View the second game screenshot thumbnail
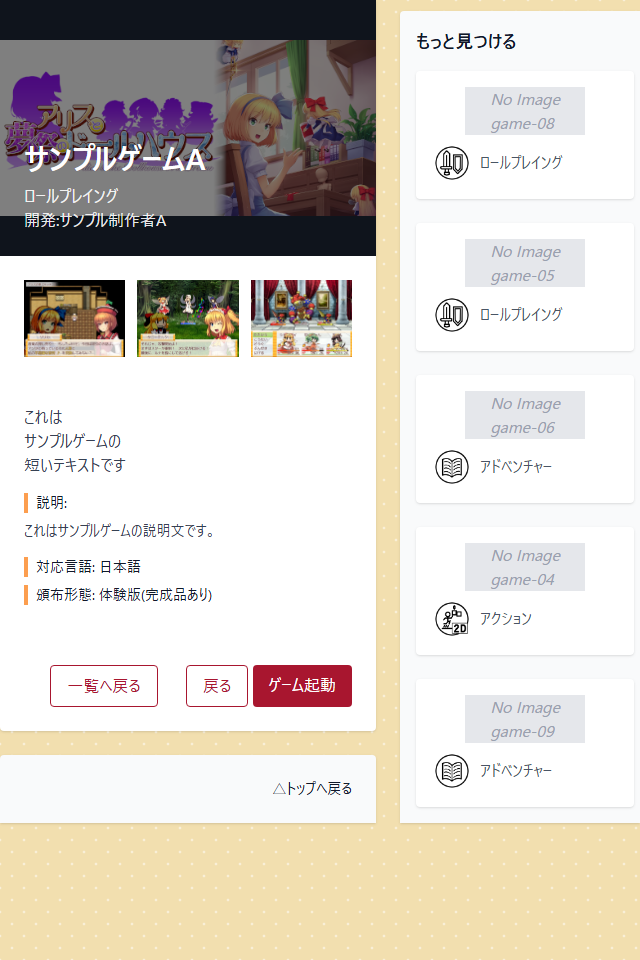 coord(188,318)
